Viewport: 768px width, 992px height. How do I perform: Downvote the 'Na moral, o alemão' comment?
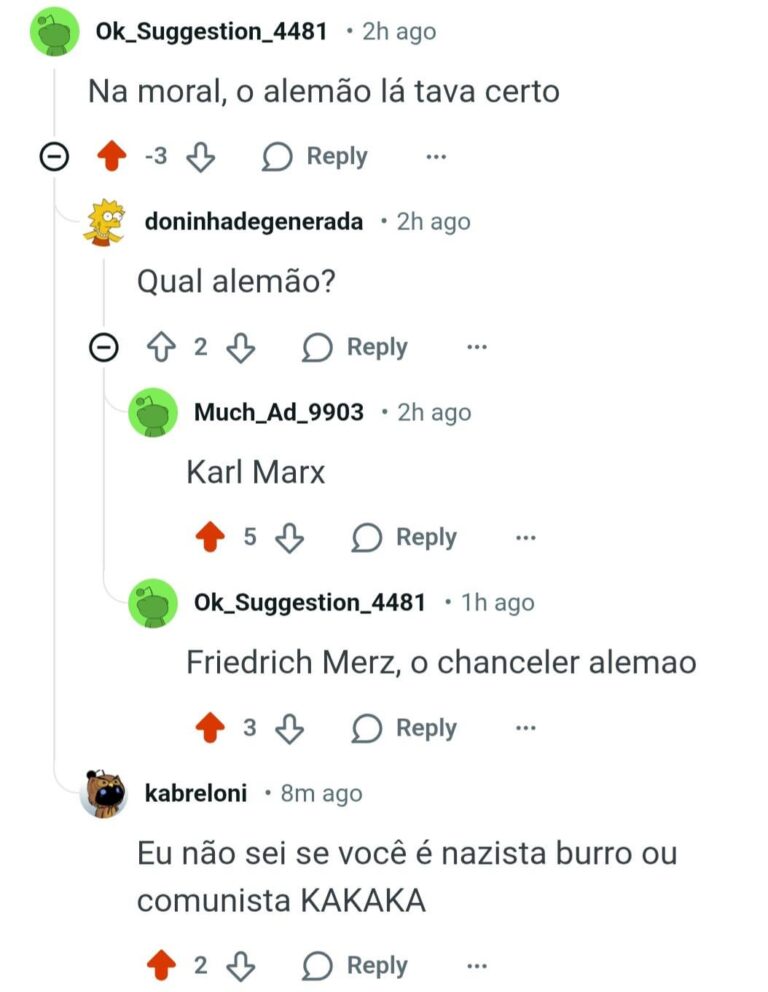(x=202, y=157)
